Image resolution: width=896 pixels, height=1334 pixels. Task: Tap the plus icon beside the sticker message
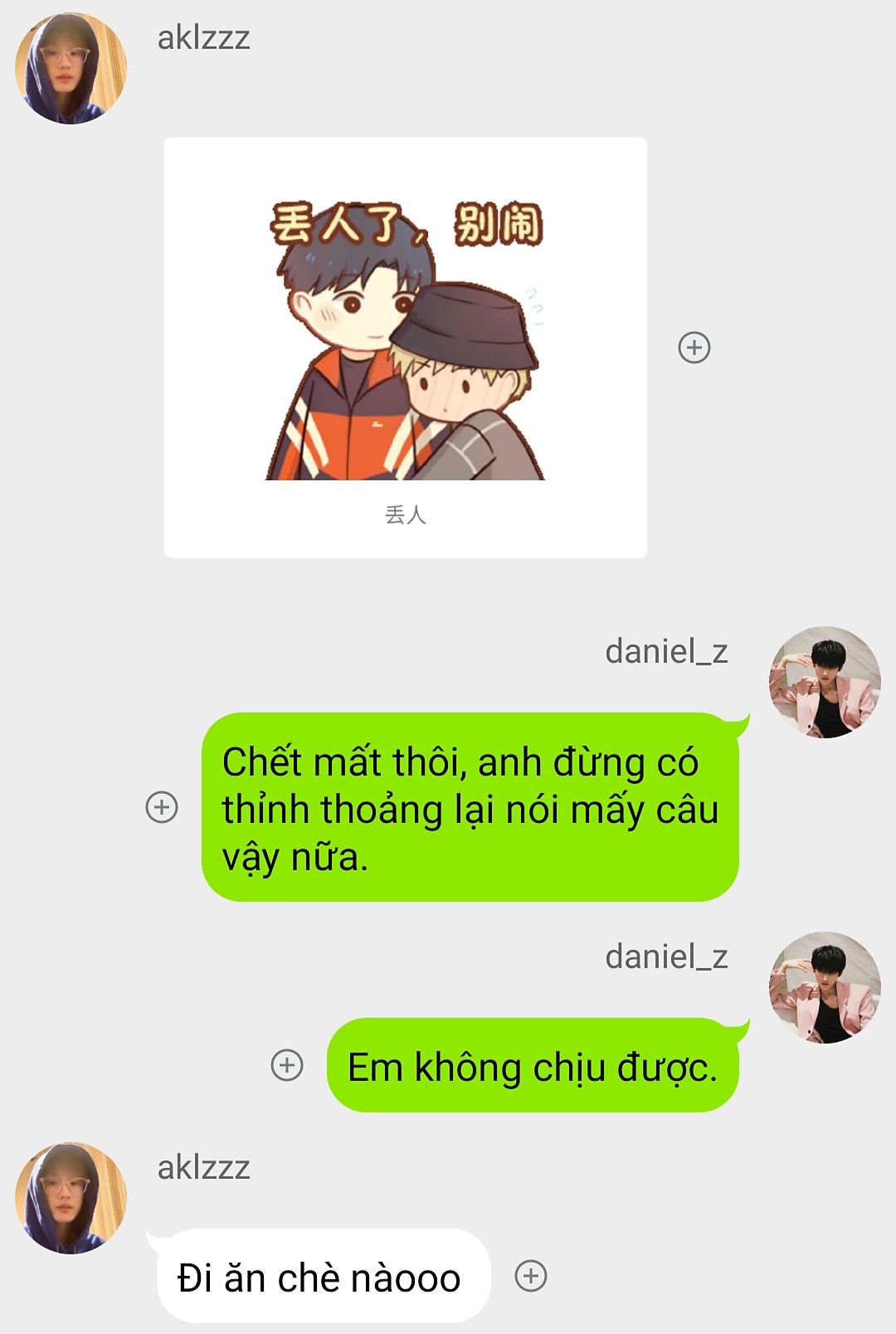pos(694,348)
